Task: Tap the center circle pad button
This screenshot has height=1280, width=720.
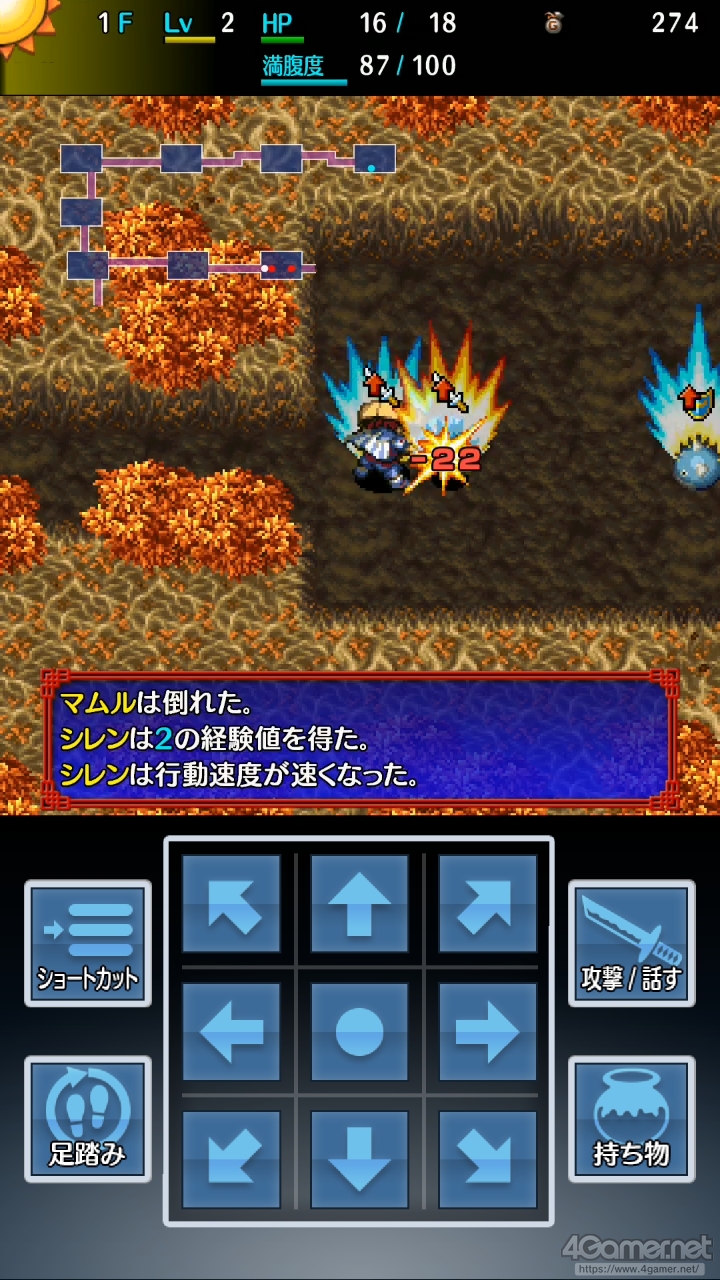Action: (x=359, y=1031)
